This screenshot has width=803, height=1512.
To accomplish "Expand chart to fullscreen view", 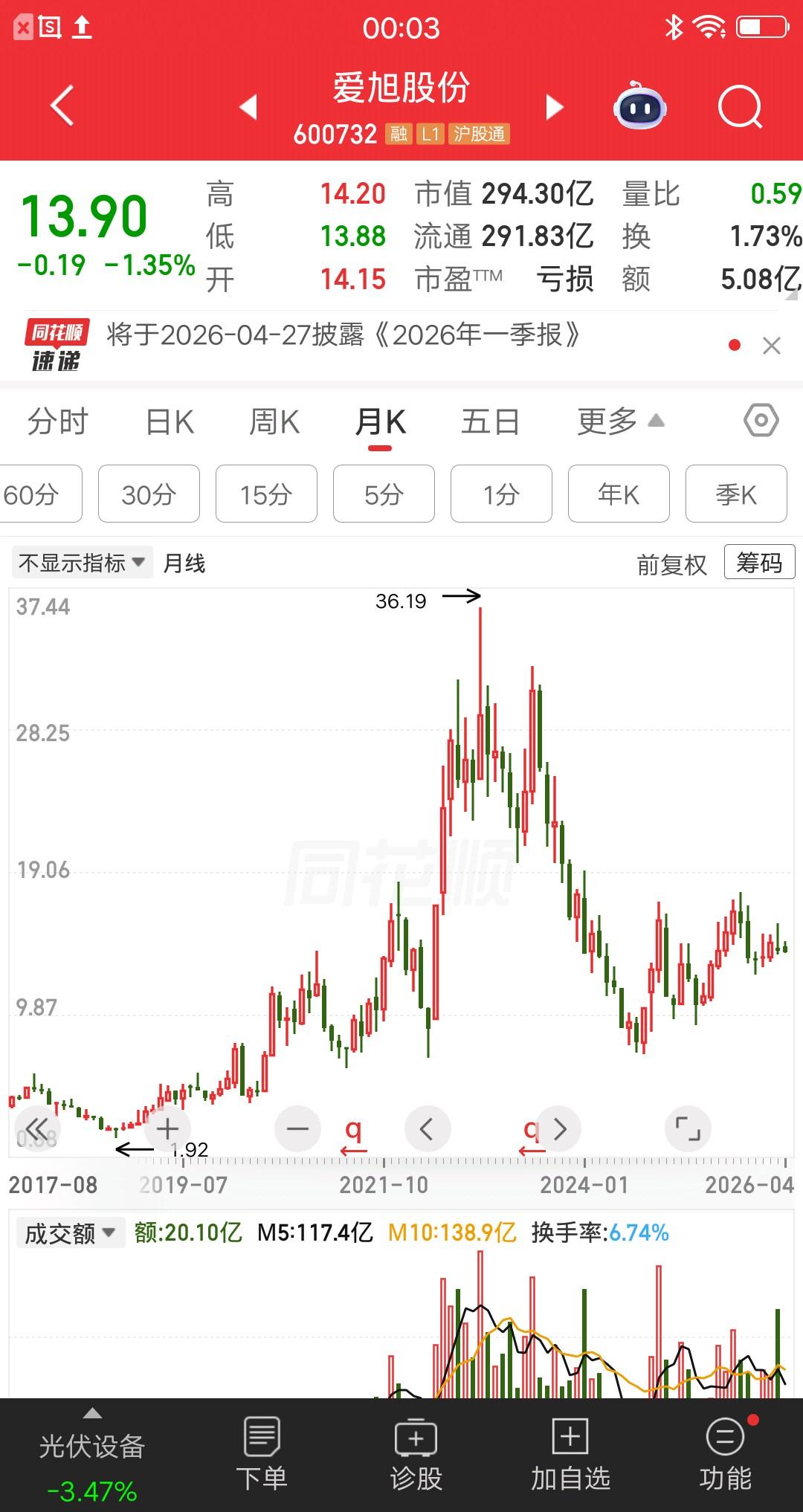I will 688,1128.
